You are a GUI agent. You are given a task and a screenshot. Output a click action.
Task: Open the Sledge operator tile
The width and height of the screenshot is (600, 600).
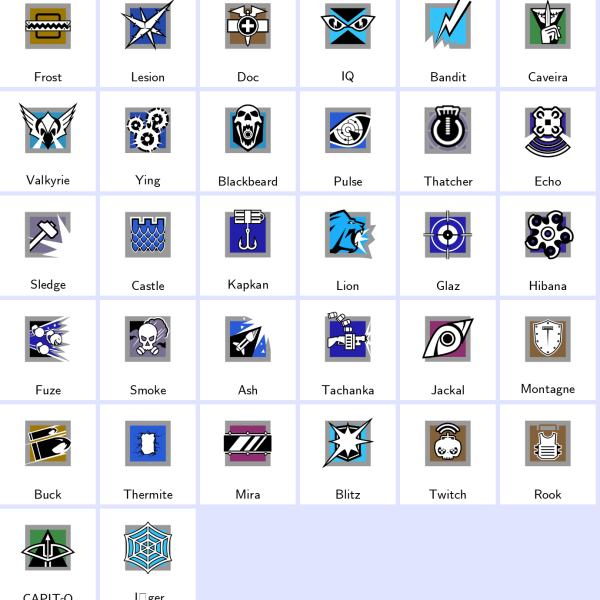[x=48, y=245]
